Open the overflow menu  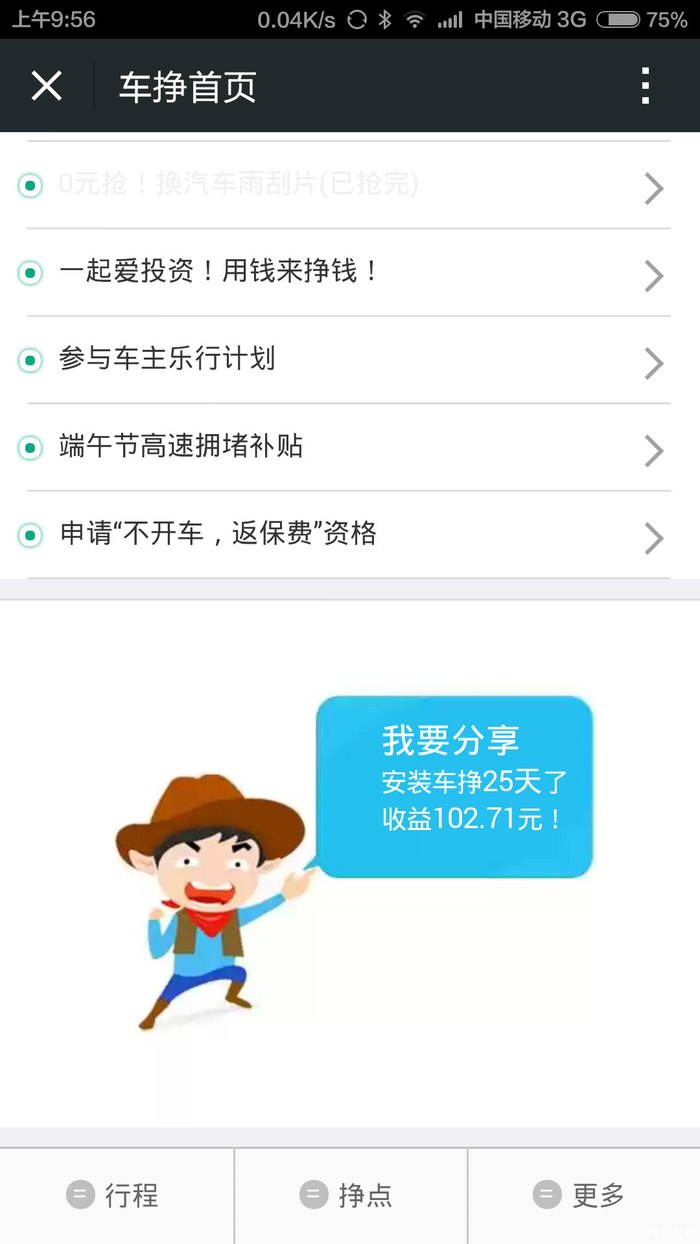[x=646, y=86]
